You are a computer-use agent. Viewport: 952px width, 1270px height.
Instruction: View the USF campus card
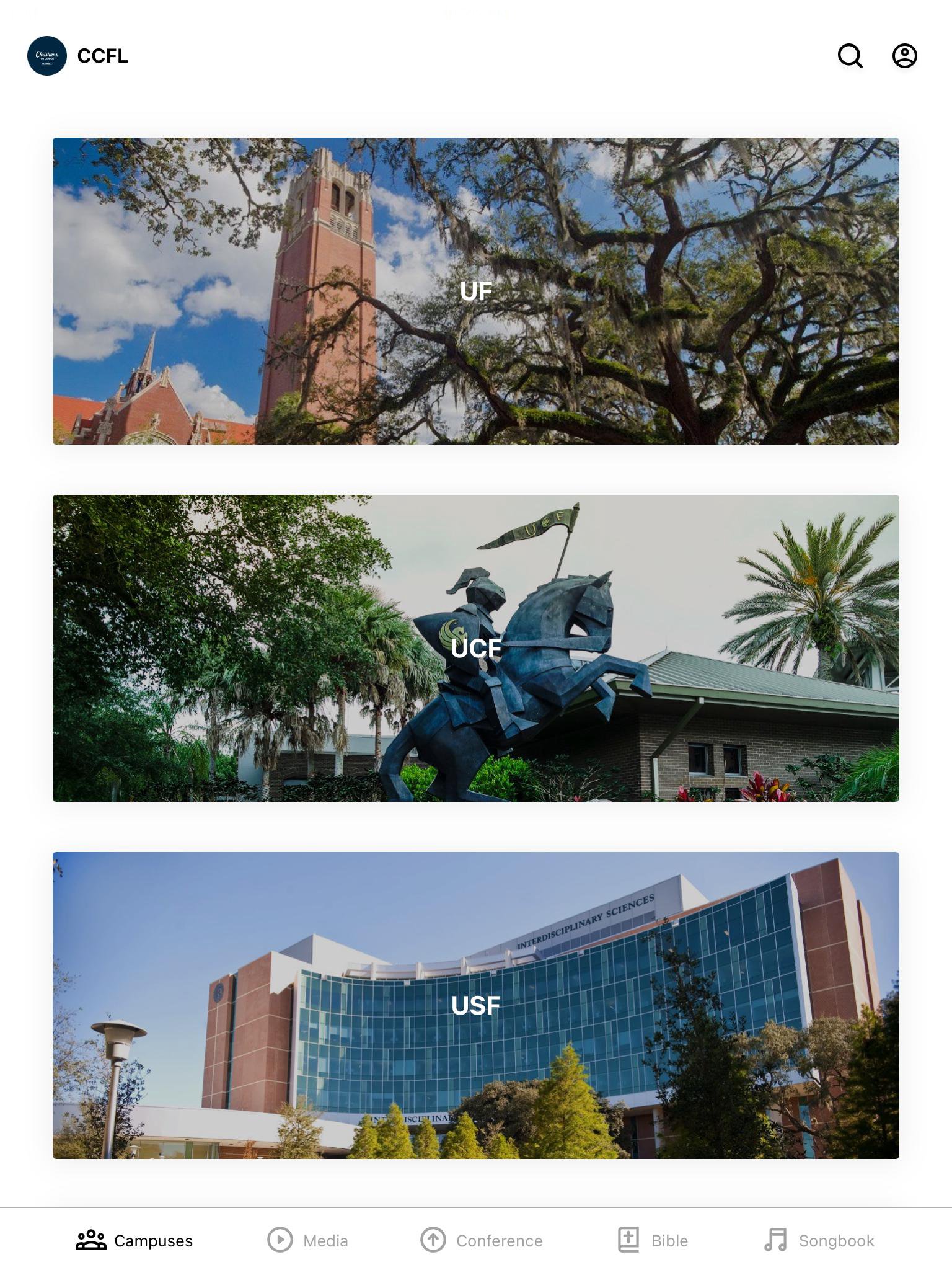click(476, 1005)
